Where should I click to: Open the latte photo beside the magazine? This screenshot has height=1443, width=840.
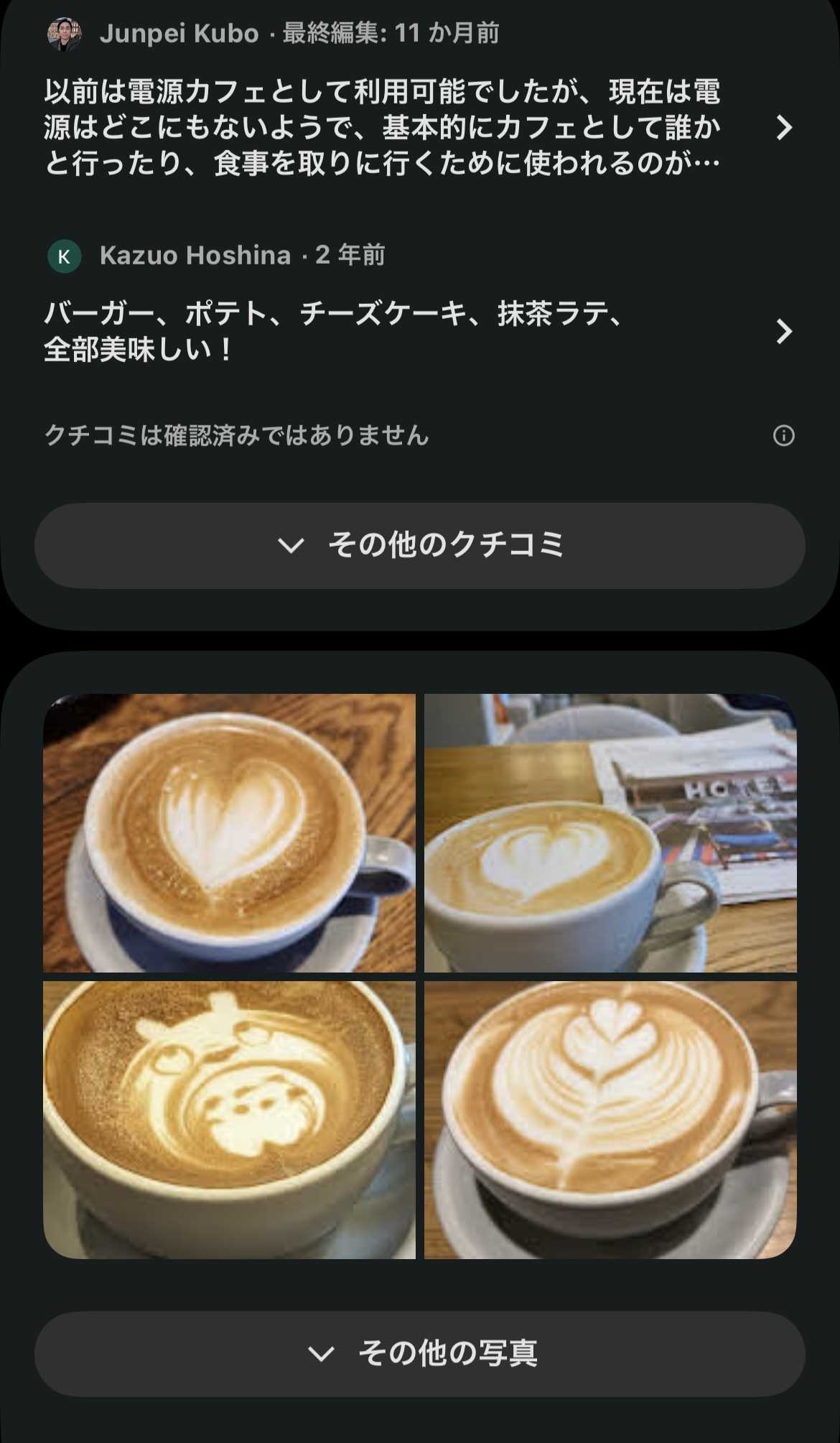[x=610, y=832]
